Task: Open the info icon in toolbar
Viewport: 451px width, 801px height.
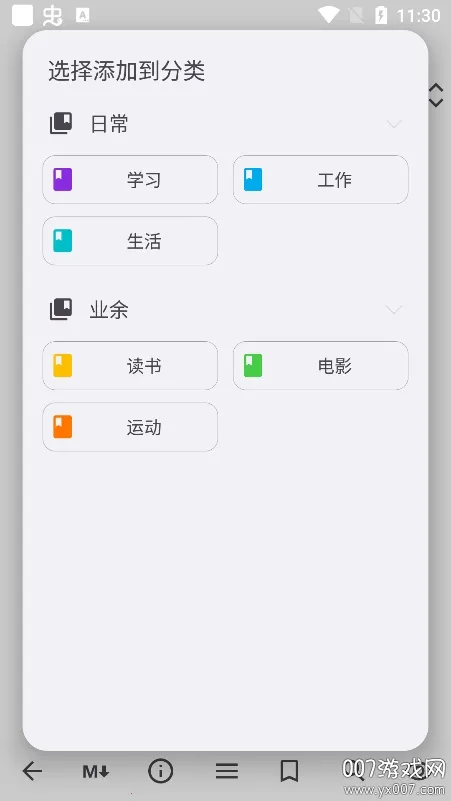Action: click(x=160, y=771)
